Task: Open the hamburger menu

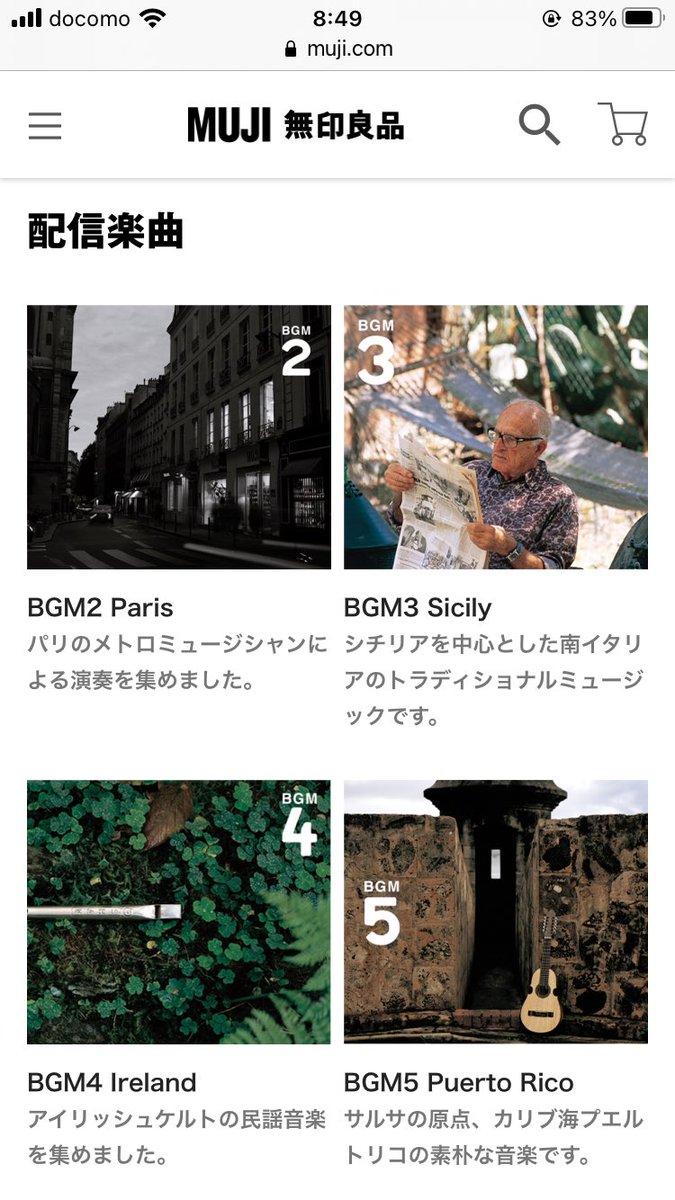Action: coord(45,126)
